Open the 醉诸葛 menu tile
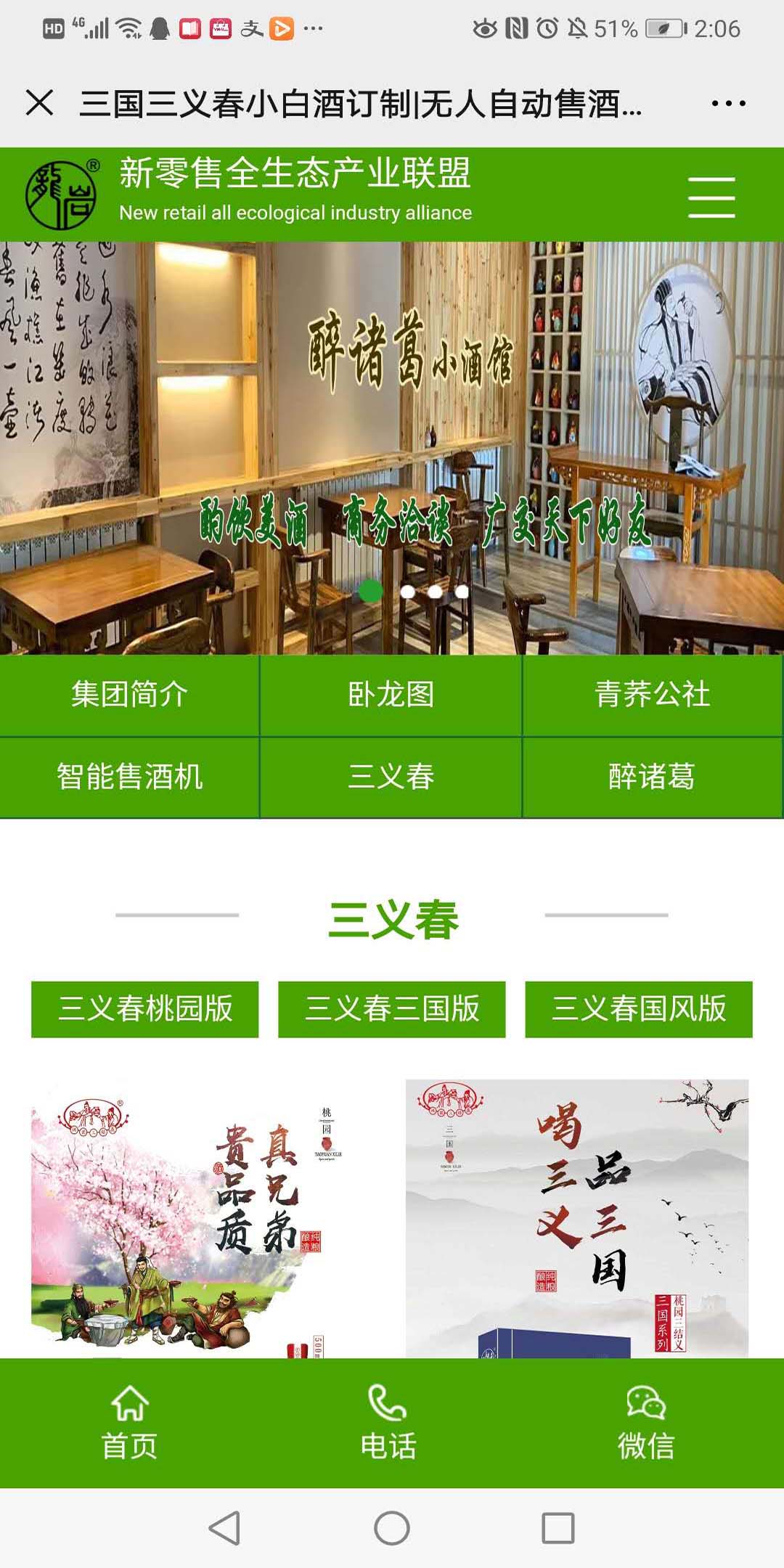Viewport: 784px width, 1568px height. click(x=652, y=777)
